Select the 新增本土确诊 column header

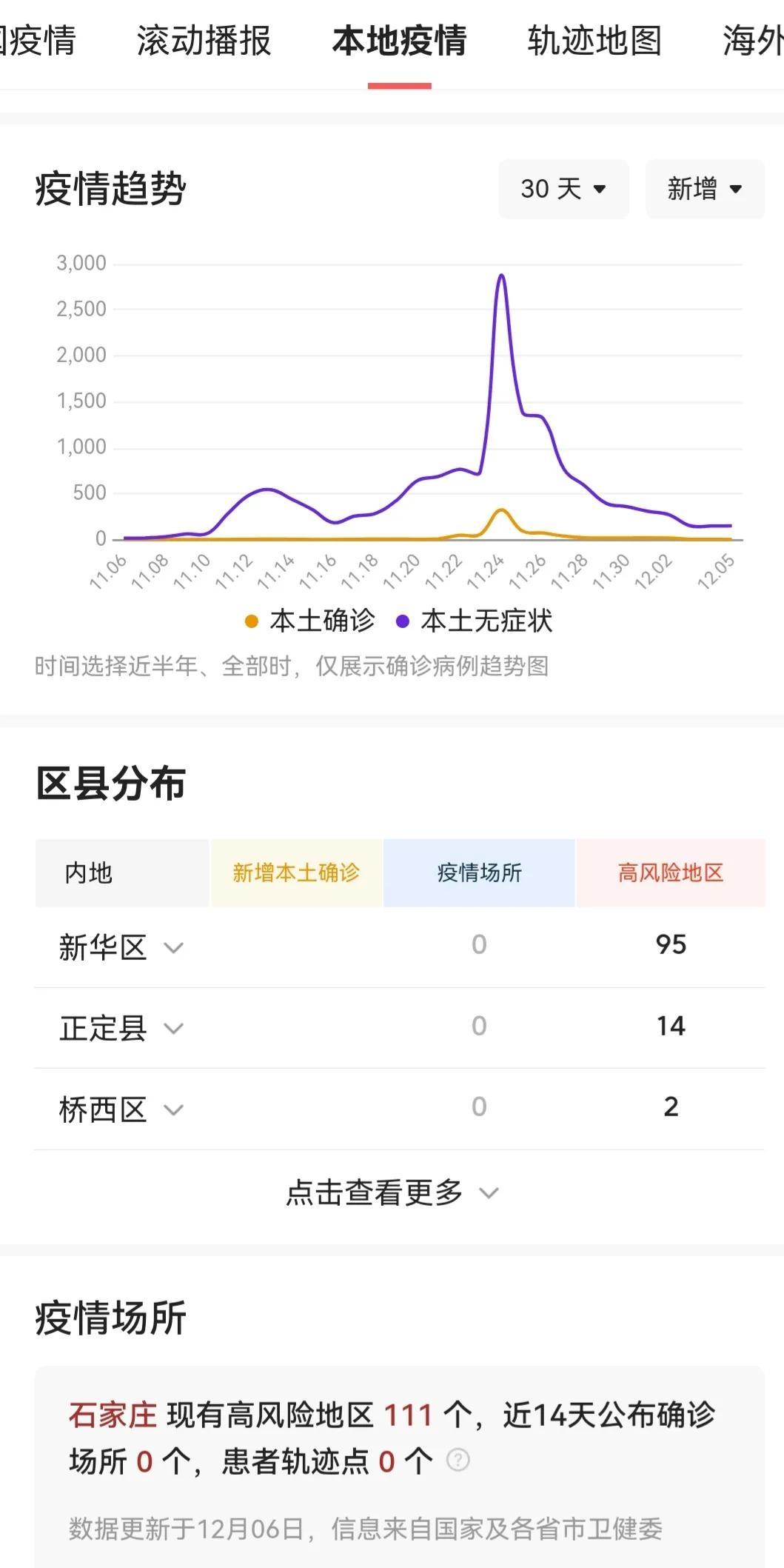pos(296,873)
